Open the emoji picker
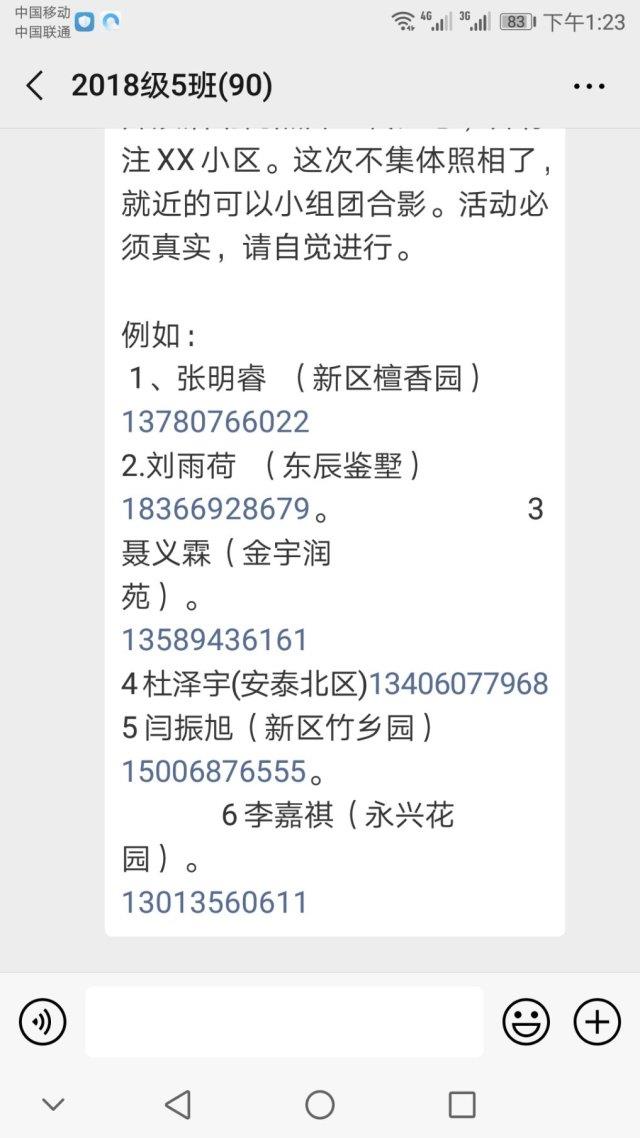The width and height of the screenshot is (640, 1138). 525,1022
